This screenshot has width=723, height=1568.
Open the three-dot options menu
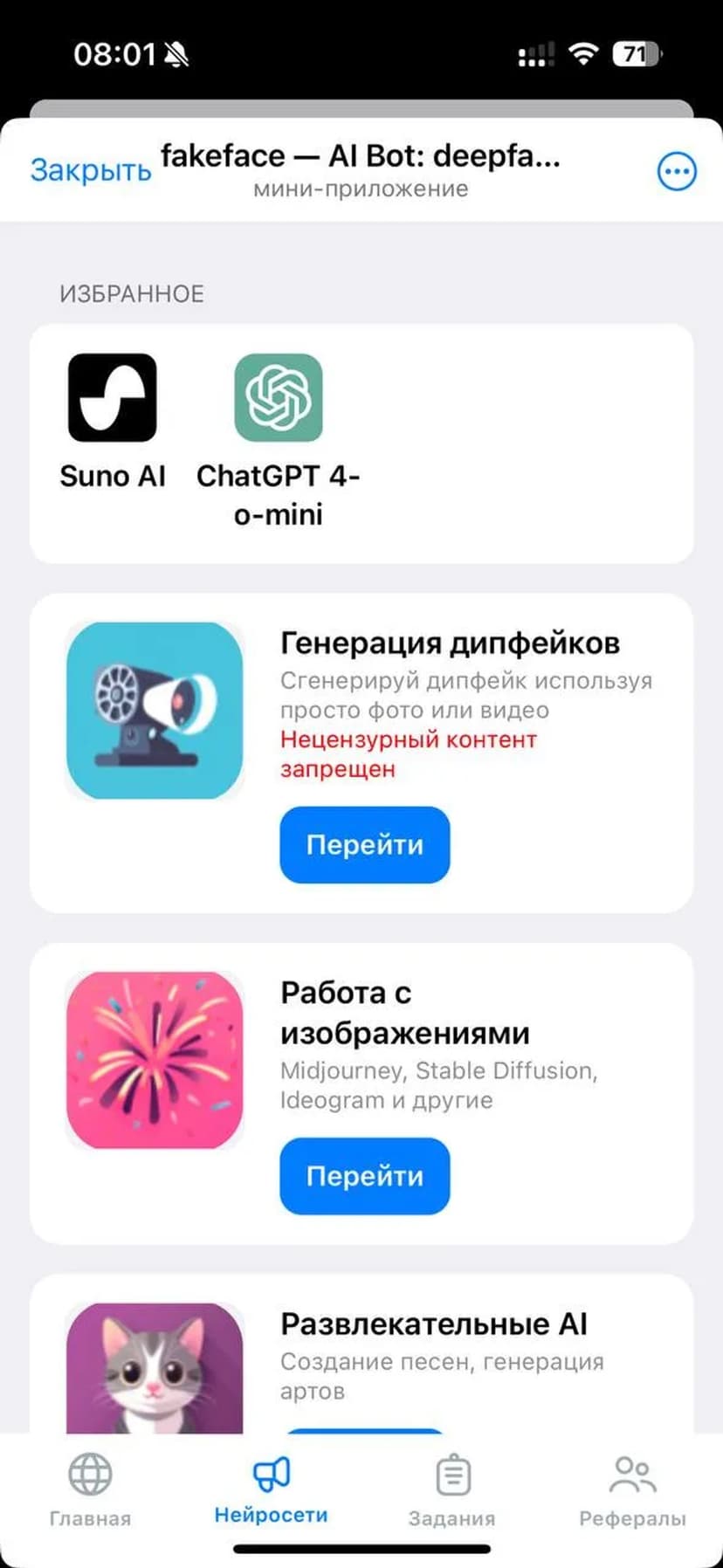pos(677,171)
